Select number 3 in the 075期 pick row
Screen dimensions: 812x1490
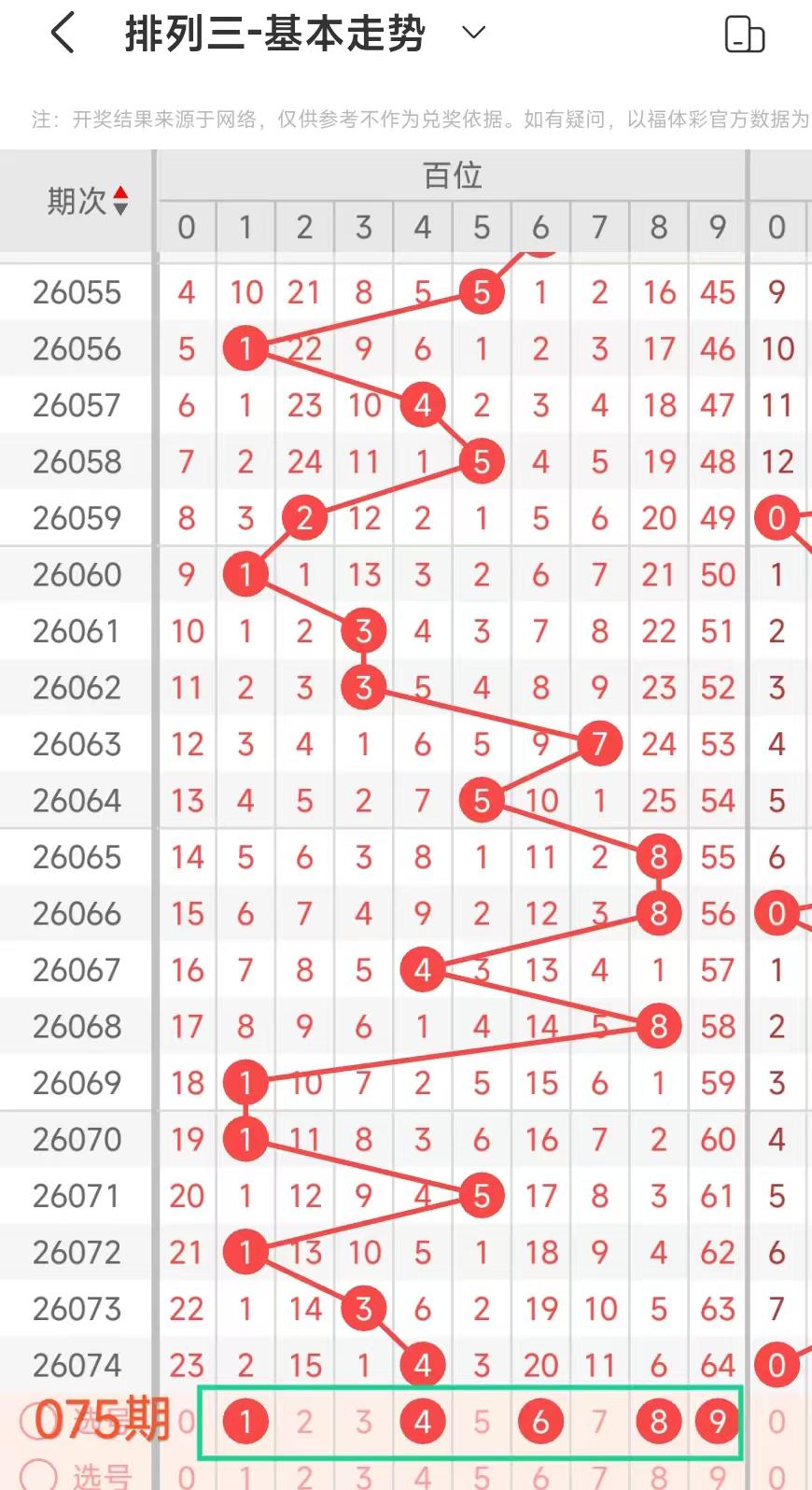(363, 1422)
